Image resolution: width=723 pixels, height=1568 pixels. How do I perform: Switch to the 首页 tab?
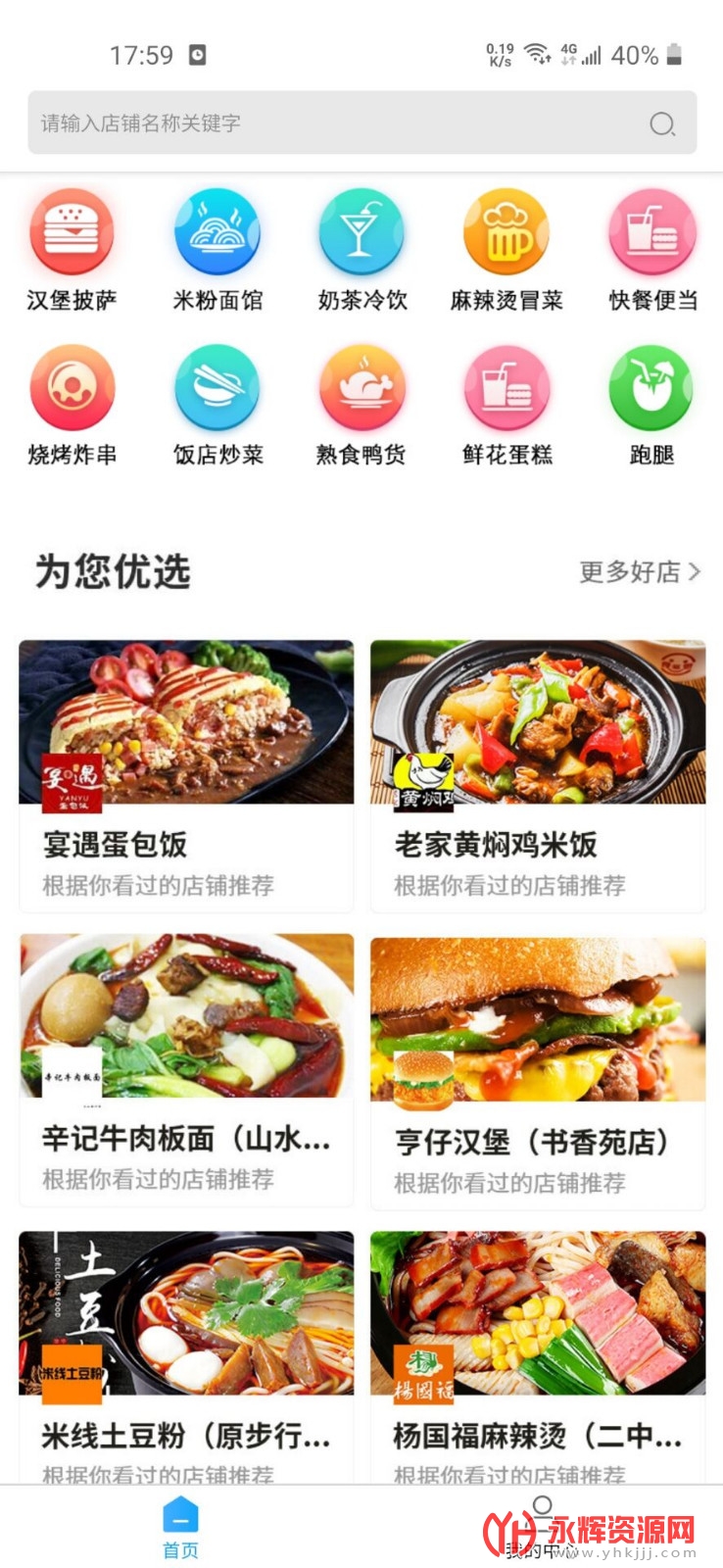180,1528
